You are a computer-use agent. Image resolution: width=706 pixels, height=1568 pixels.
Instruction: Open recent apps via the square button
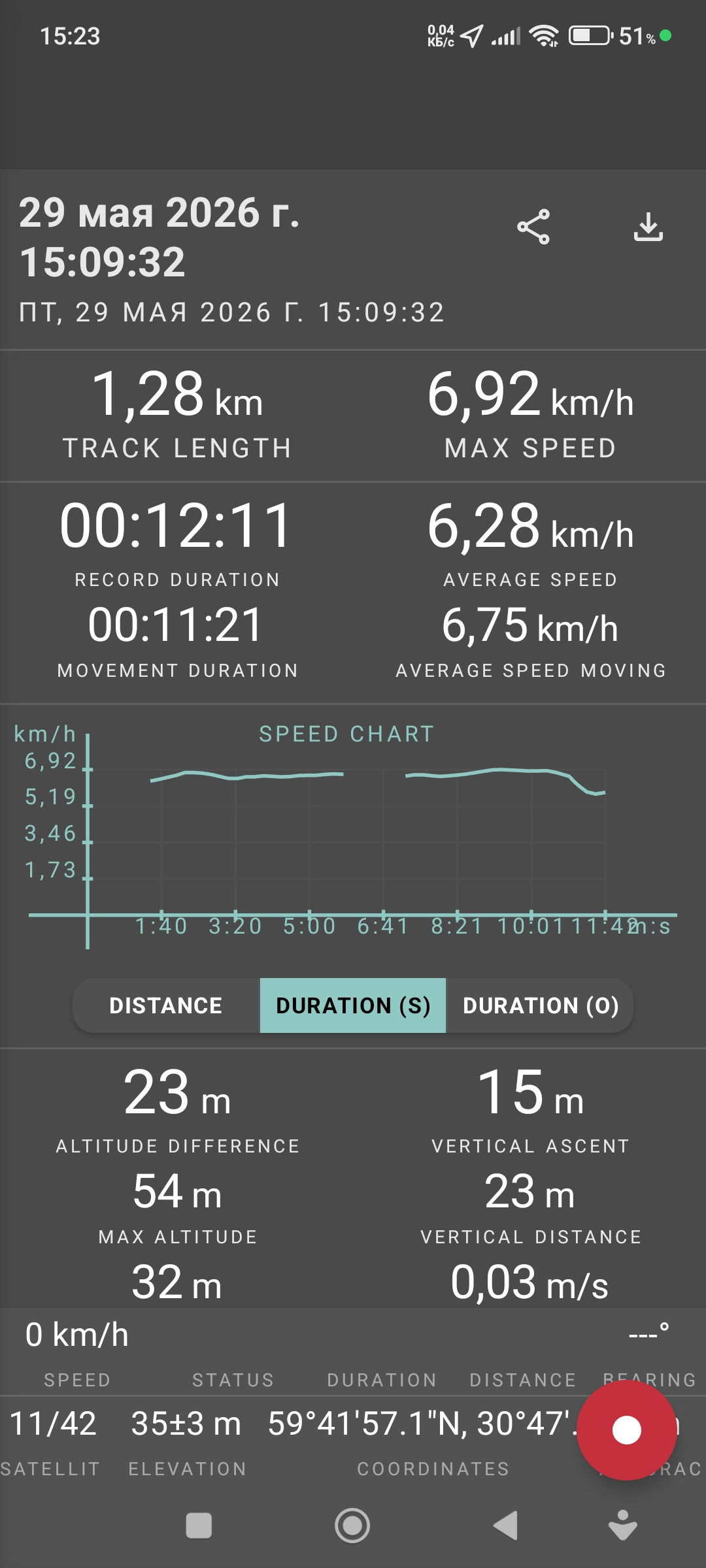199,1526
